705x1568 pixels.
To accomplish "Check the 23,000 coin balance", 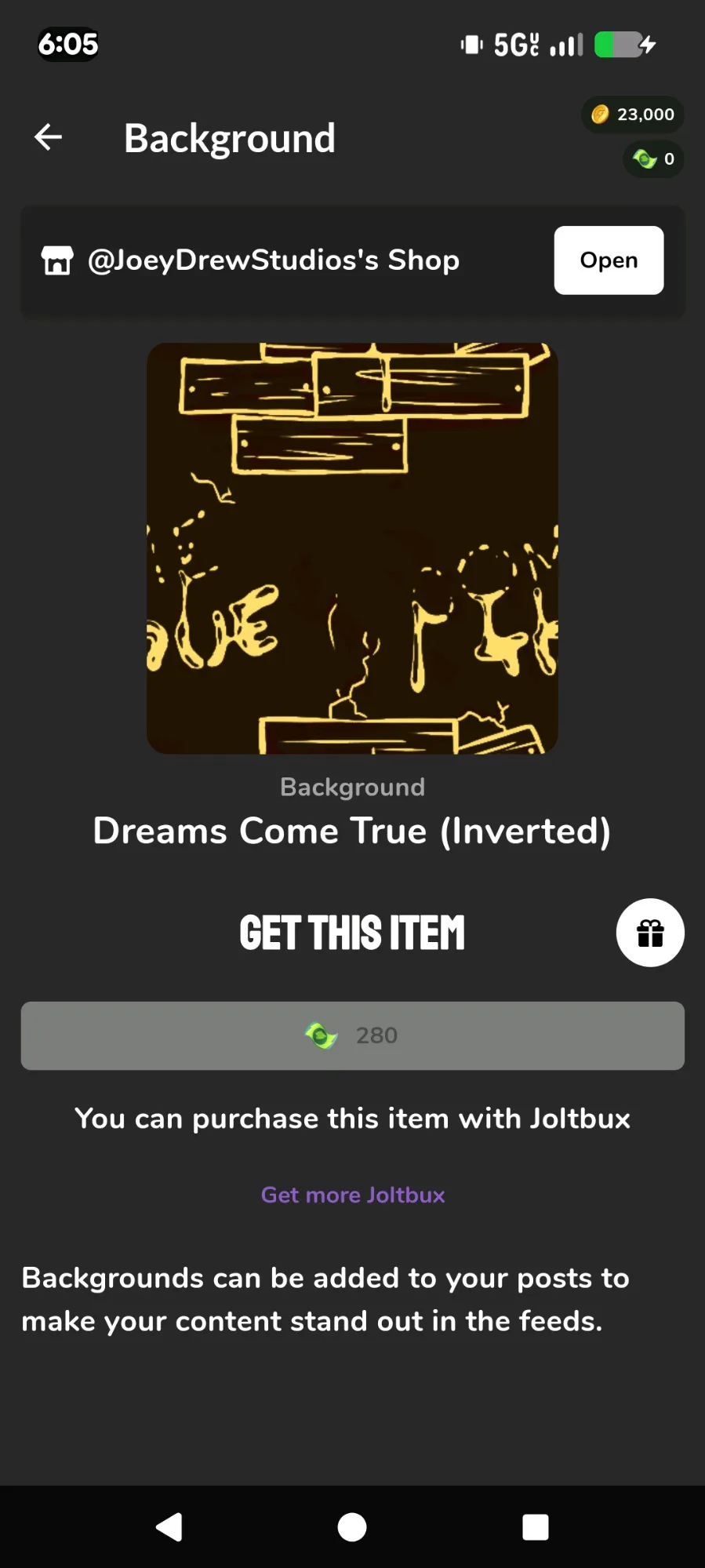I will point(633,115).
